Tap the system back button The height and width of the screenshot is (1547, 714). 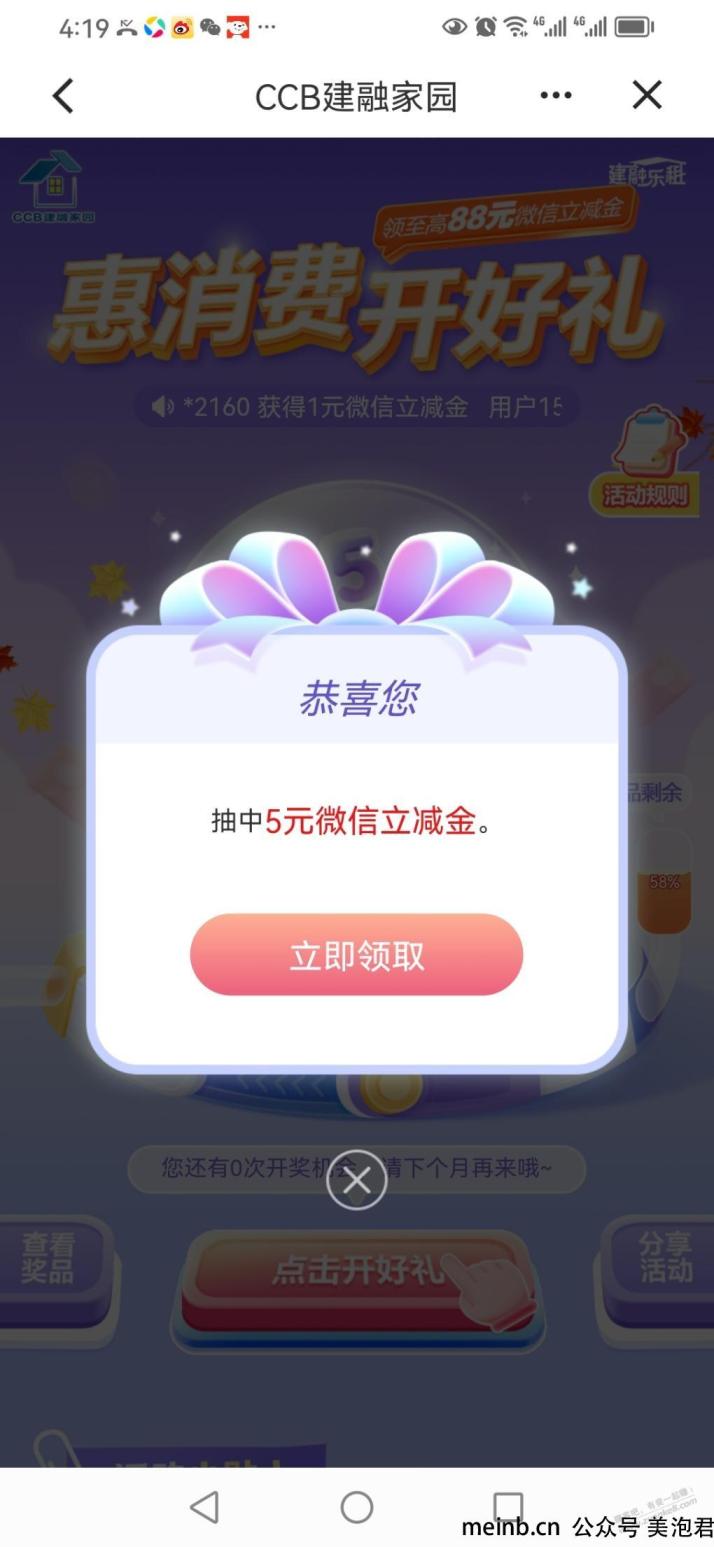point(204,1507)
